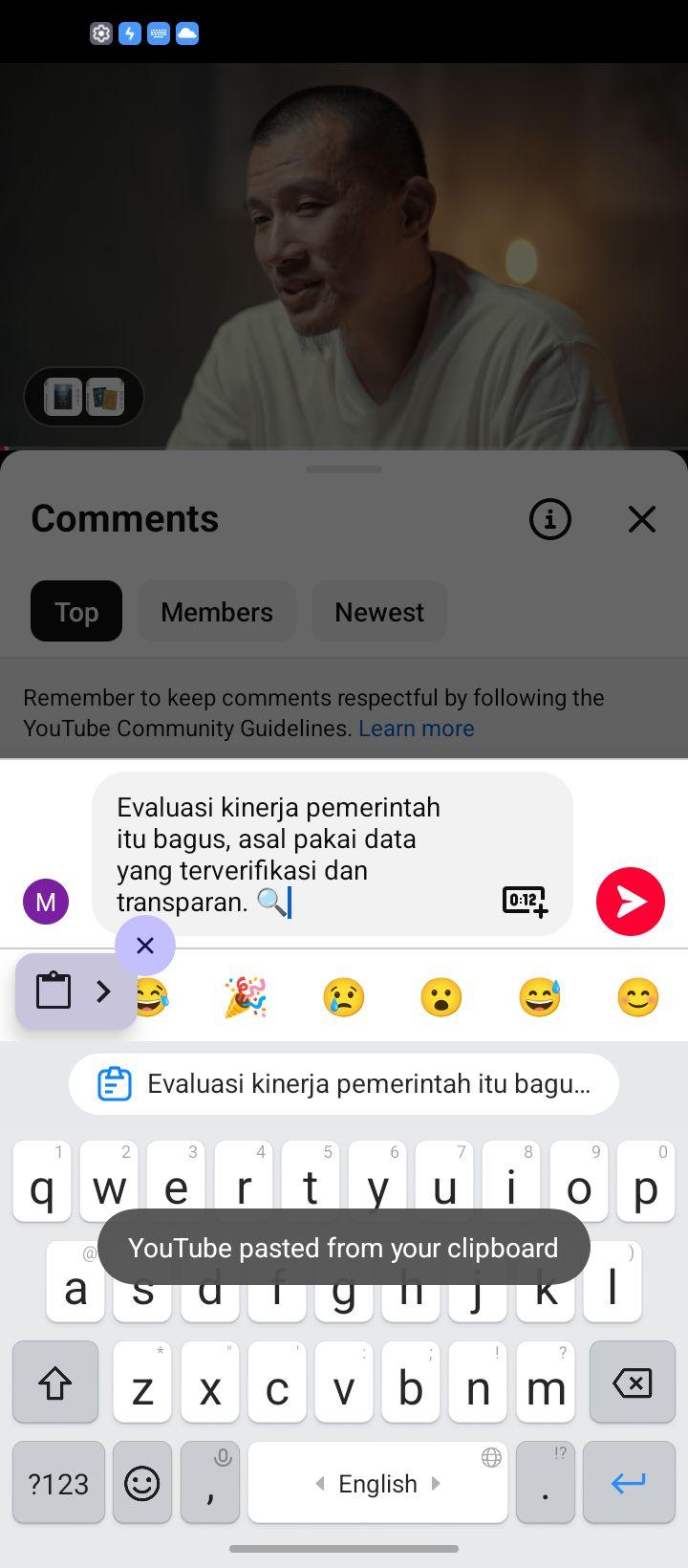The height and width of the screenshot is (1568, 688).
Task: Paste the clipboard suggestion text
Action: (344, 1084)
